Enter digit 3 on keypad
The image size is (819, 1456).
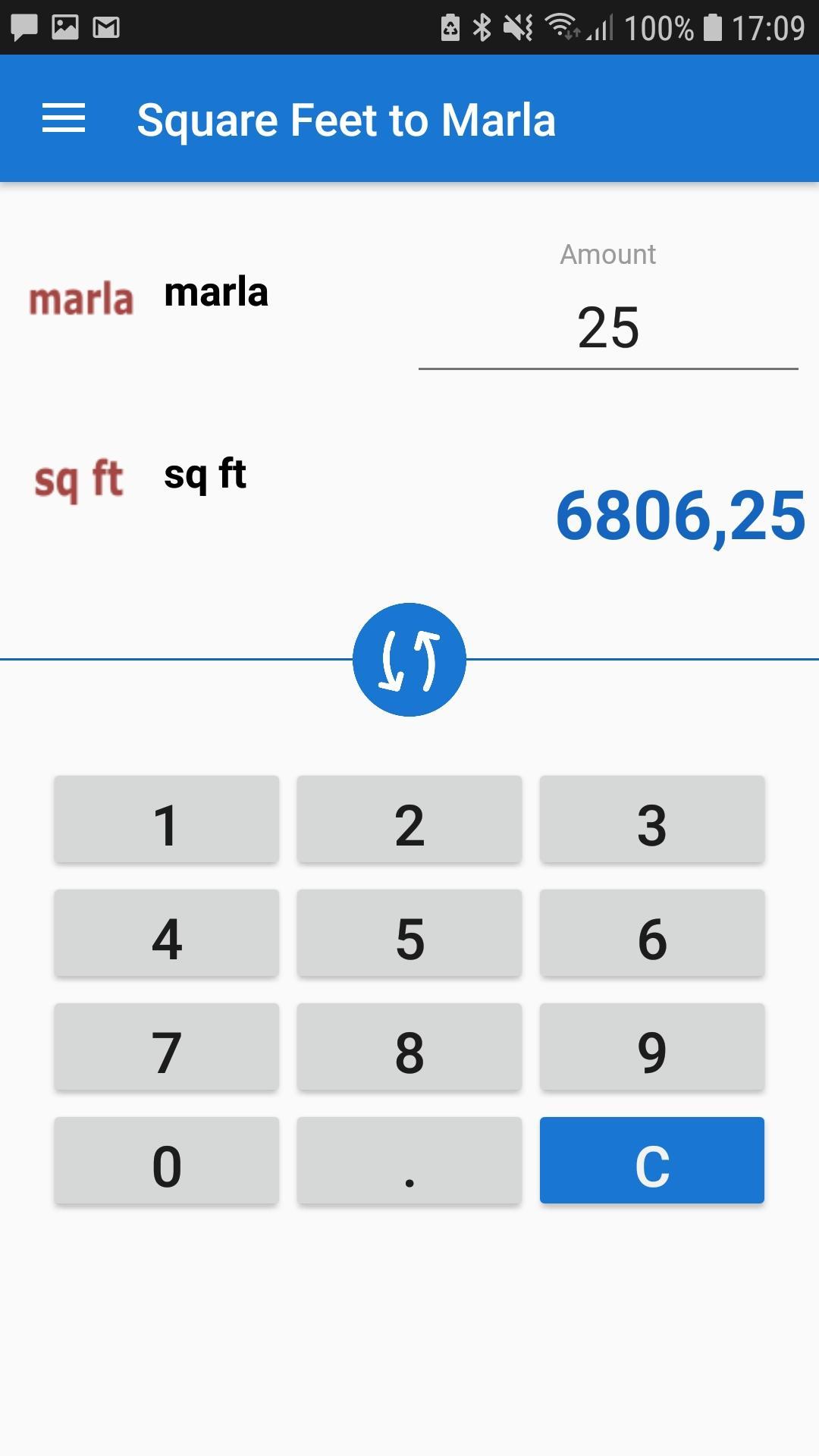pos(652,819)
